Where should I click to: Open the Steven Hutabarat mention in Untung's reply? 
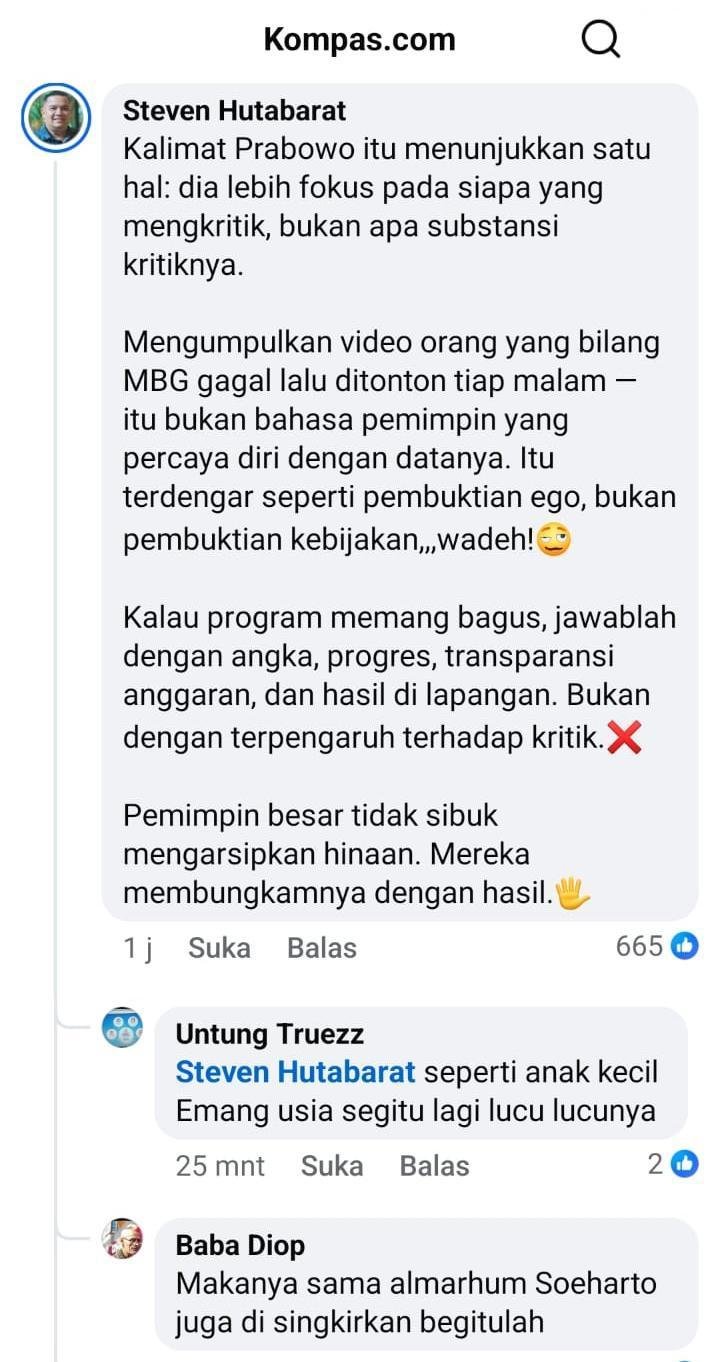click(295, 1072)
